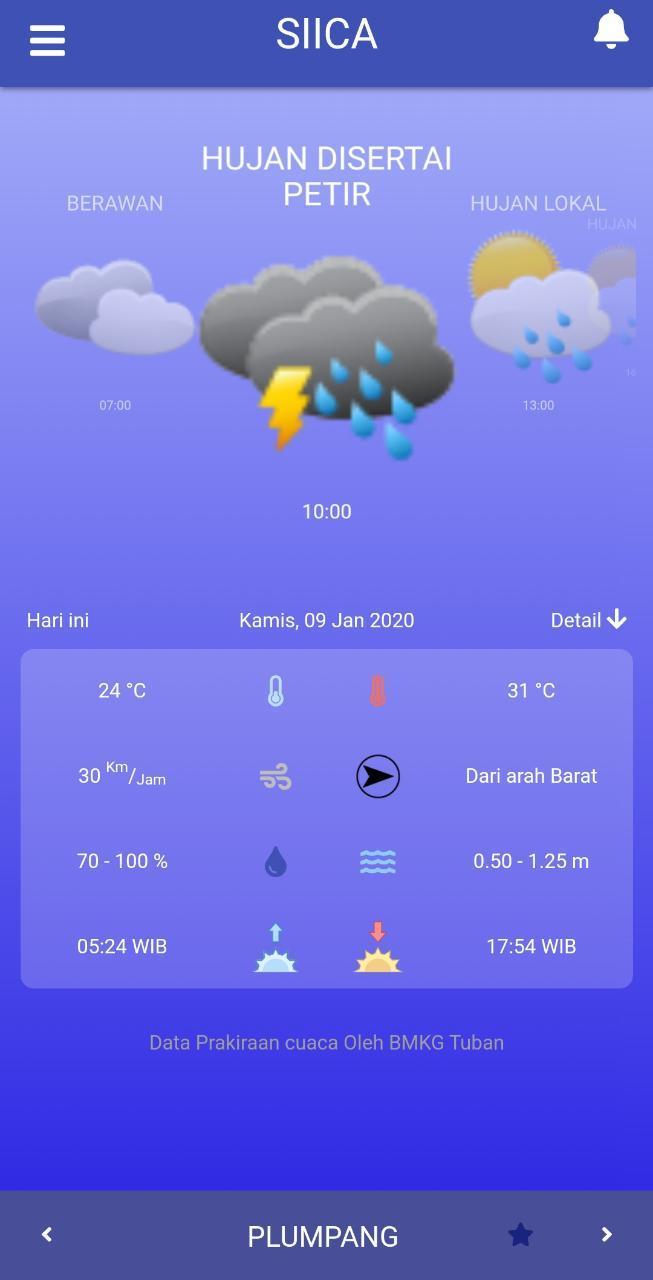Go to the next location
The height and width of the screenshot is (1280, 653).
point(606,1235)
